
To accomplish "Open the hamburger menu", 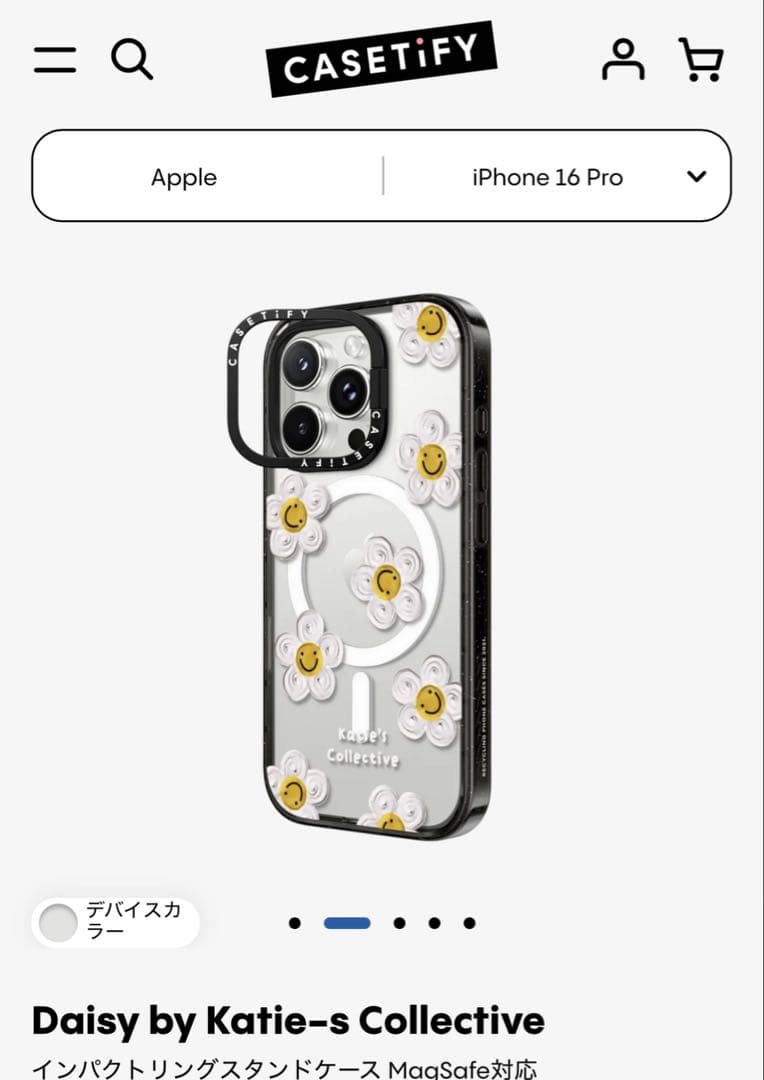I will pos(54,60).
